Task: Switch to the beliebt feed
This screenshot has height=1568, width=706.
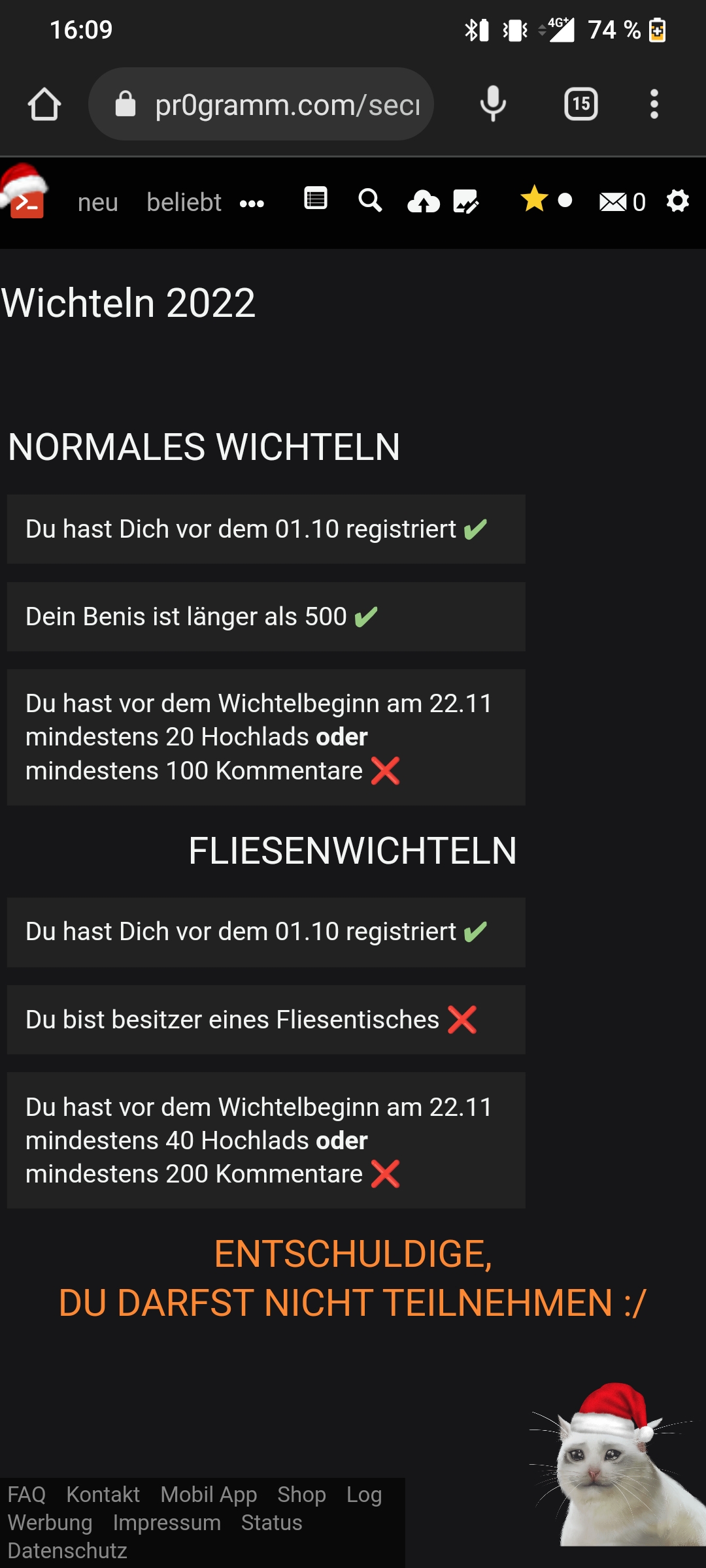Action: pos(184,203)
